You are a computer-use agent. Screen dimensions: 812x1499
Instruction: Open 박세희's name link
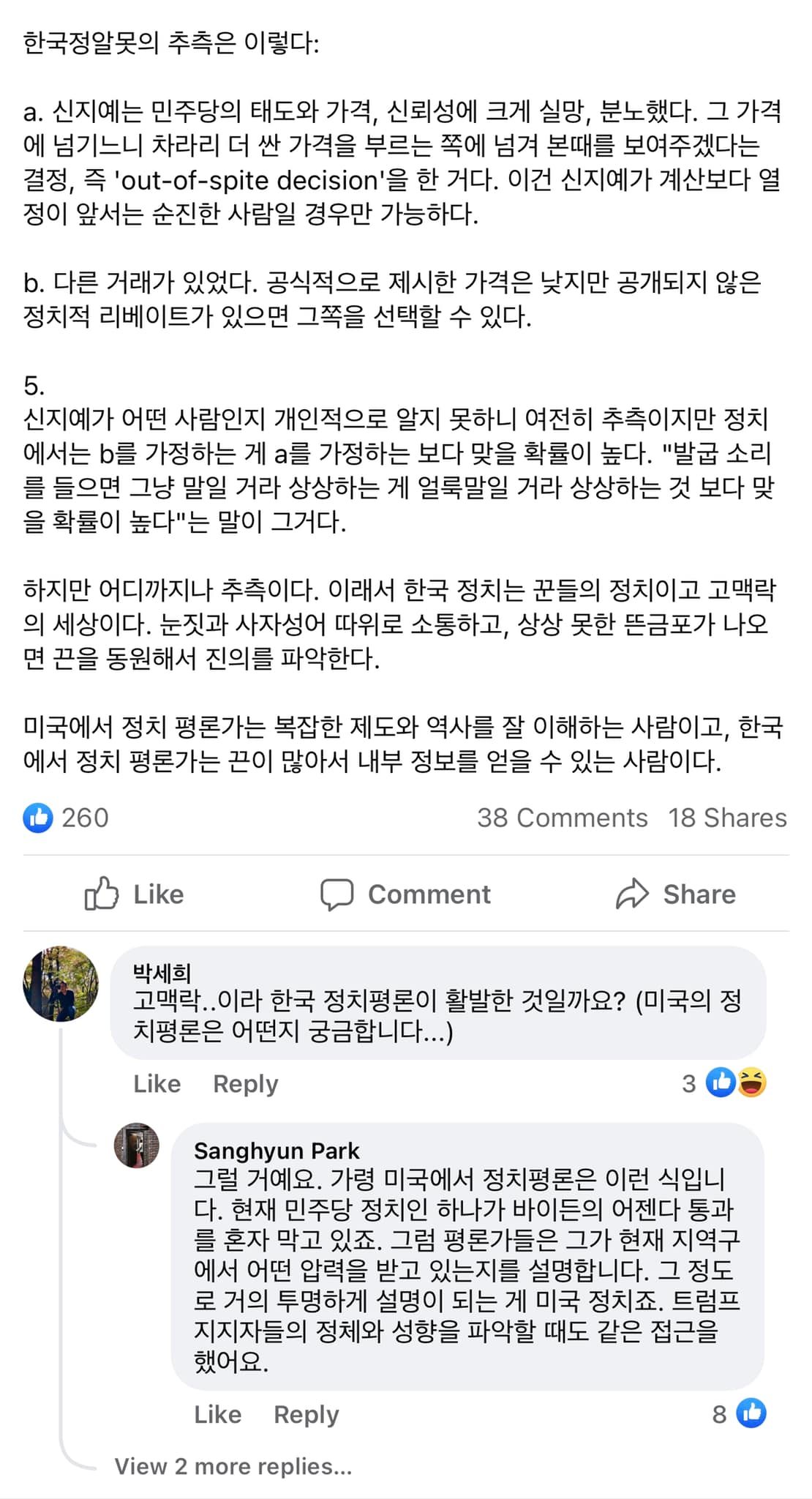pos(162,973)
